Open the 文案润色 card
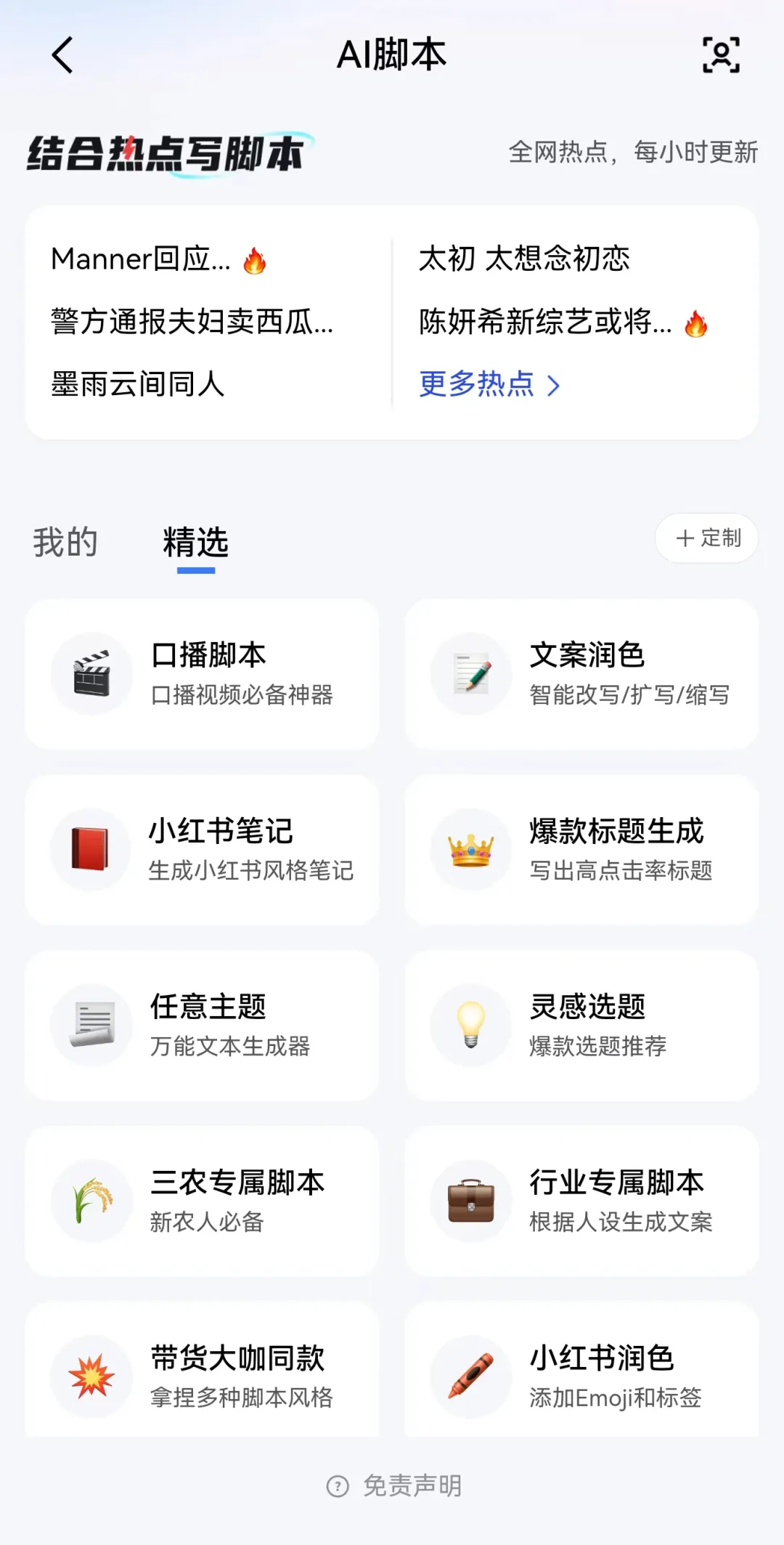784x1545 pixels. tap(581, 674)
